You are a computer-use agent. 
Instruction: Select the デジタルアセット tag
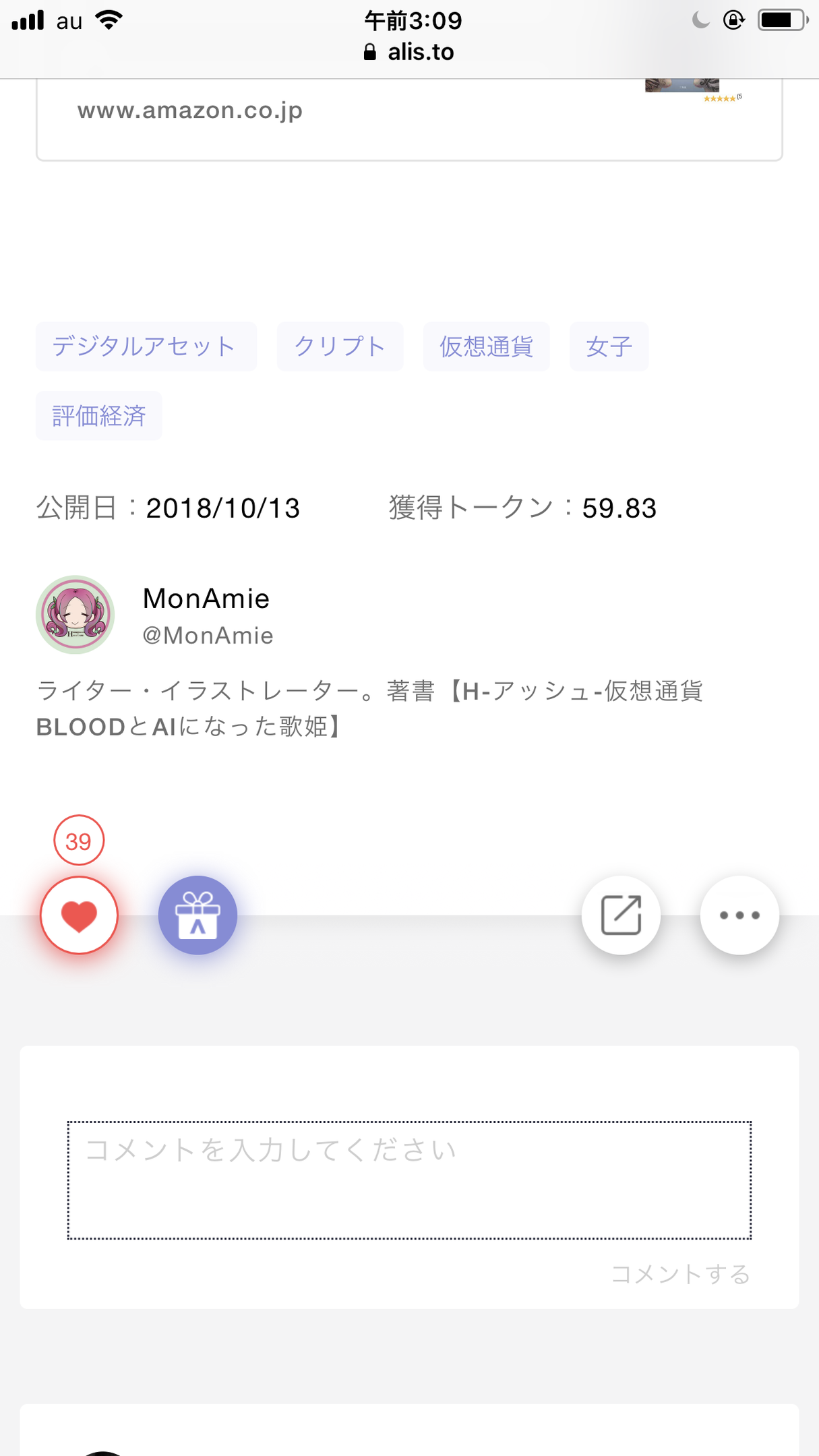(x=146, y=346)
